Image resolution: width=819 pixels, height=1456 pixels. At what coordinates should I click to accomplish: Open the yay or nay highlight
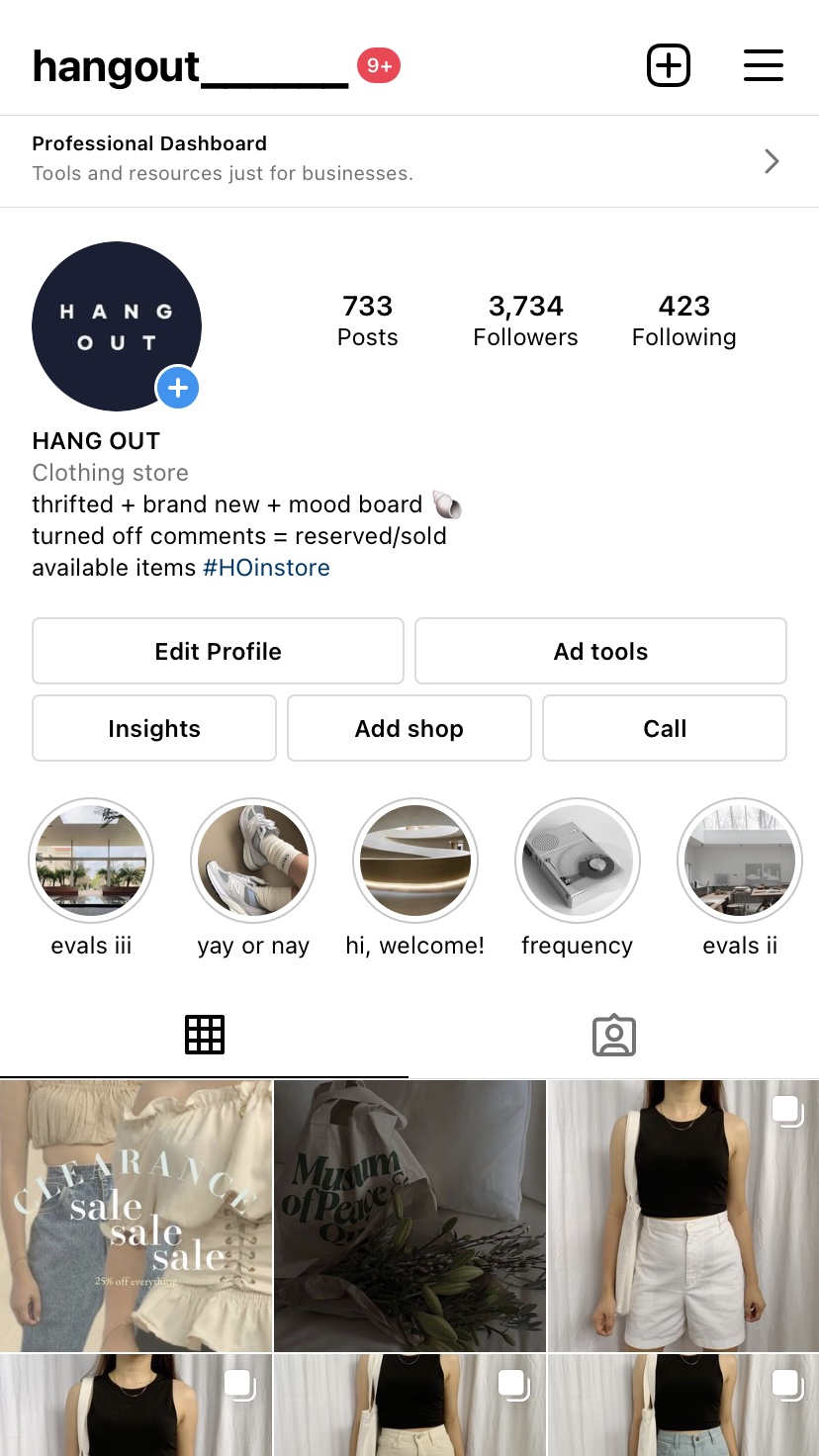(x=253, y=861)
